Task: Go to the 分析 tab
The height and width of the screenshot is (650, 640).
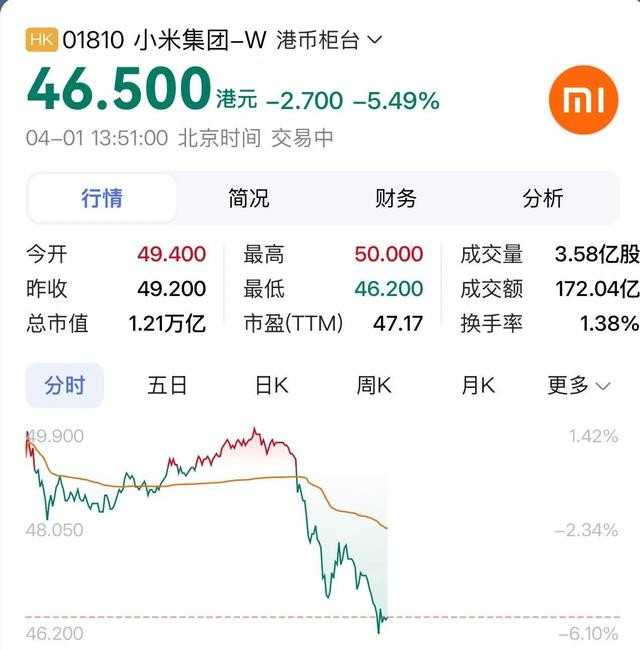Action: click(x=542, y=198)
